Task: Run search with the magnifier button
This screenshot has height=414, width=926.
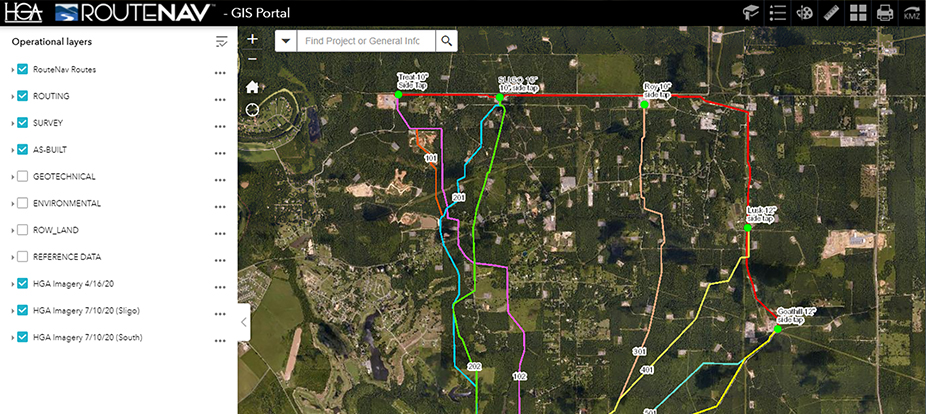Action: [448, 41]
